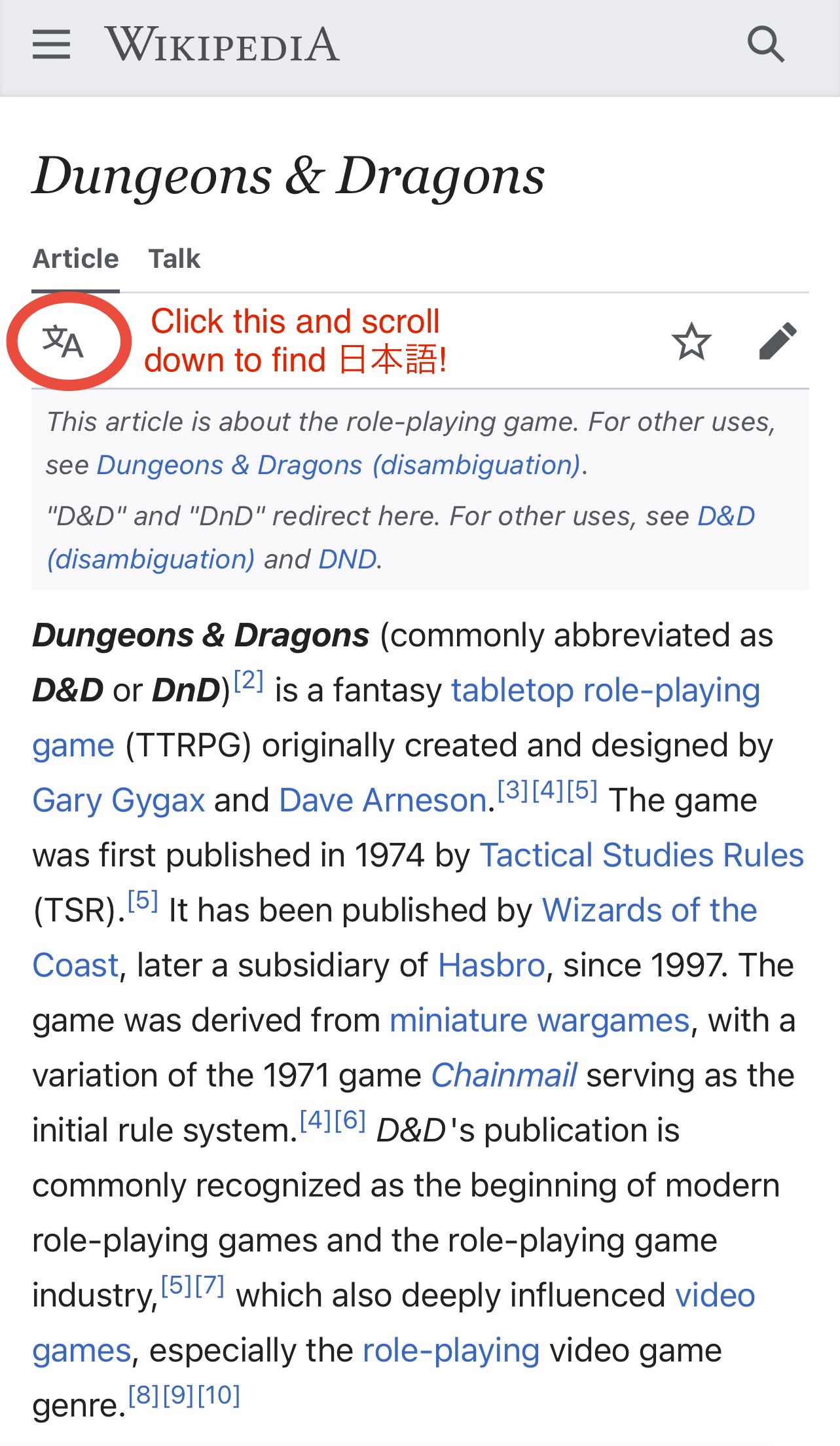The width and height of the screenshot is (840, 1446).
Task: Add article to watchlist with star
Action: click(x=691, y=342)
